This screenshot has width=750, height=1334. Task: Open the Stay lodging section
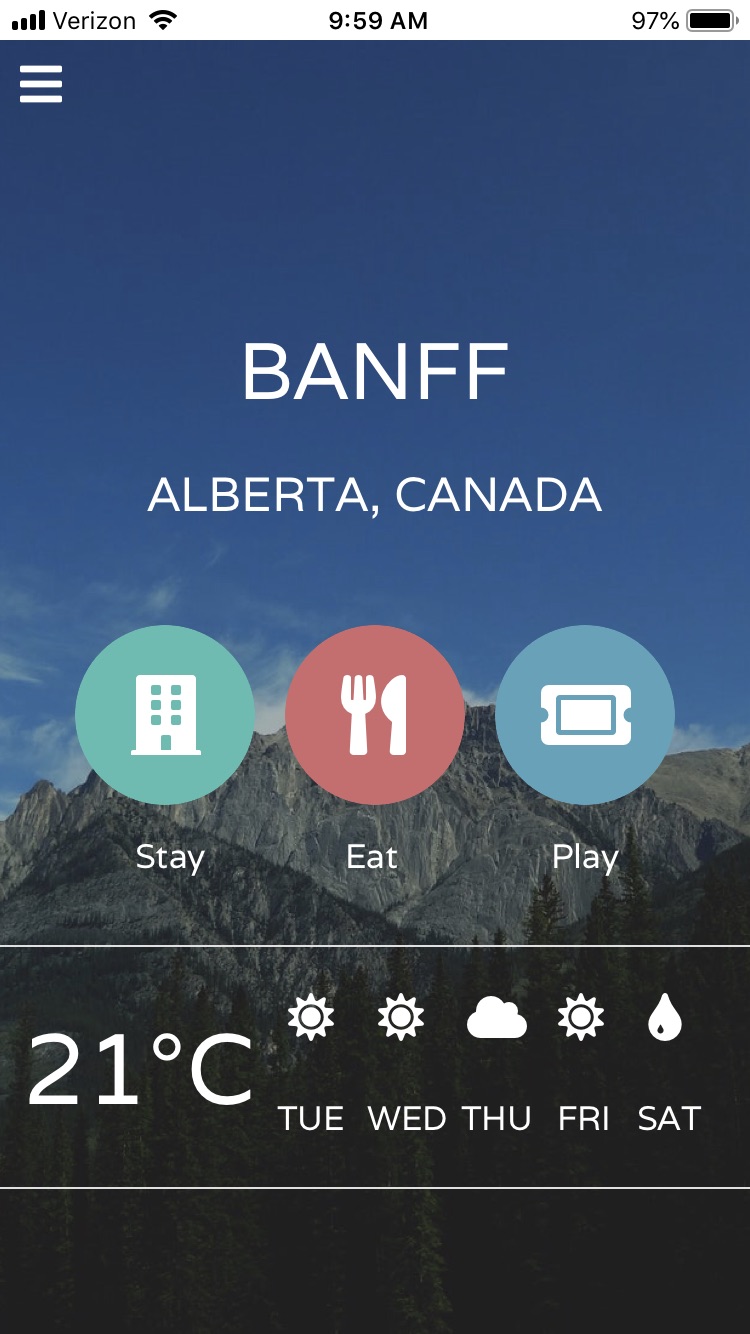[x=165, y=715]
